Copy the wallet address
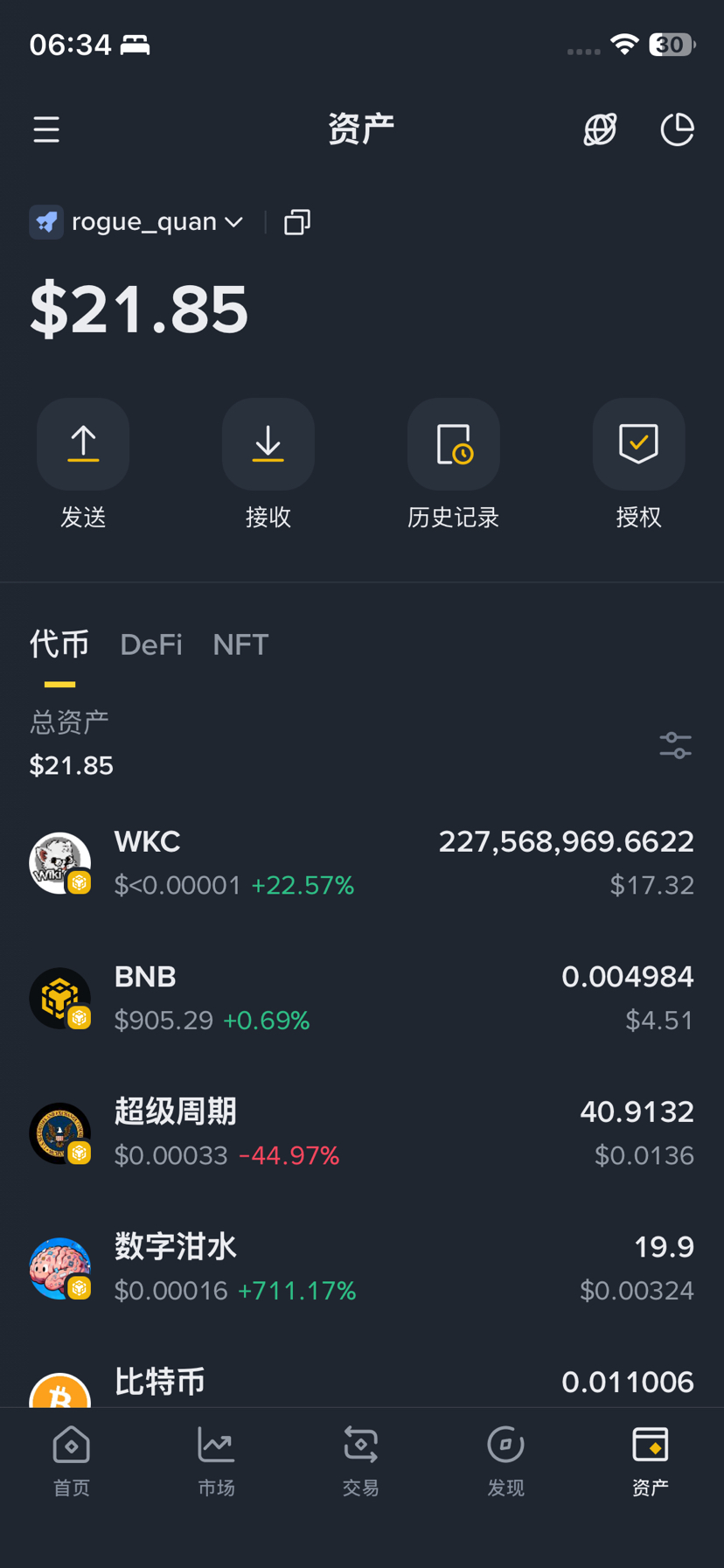Viewport: 724px width, 1568px height. click(297, 222)
